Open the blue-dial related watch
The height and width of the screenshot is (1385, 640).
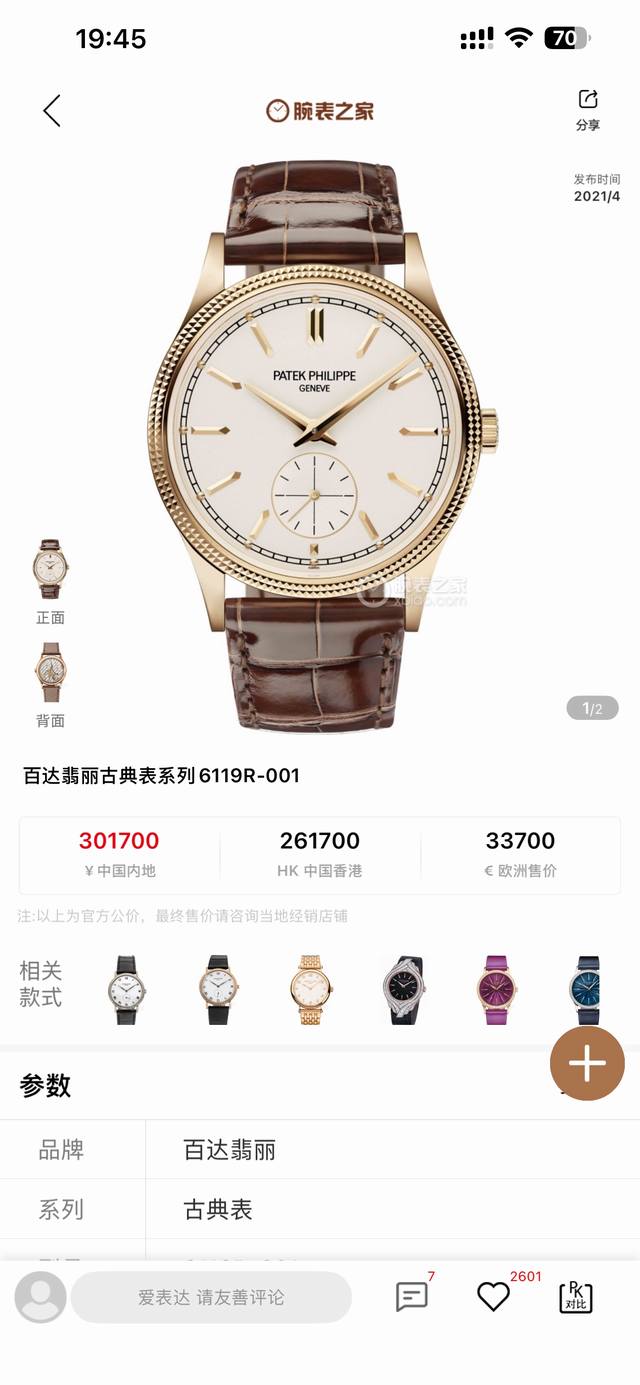[586, 990]
